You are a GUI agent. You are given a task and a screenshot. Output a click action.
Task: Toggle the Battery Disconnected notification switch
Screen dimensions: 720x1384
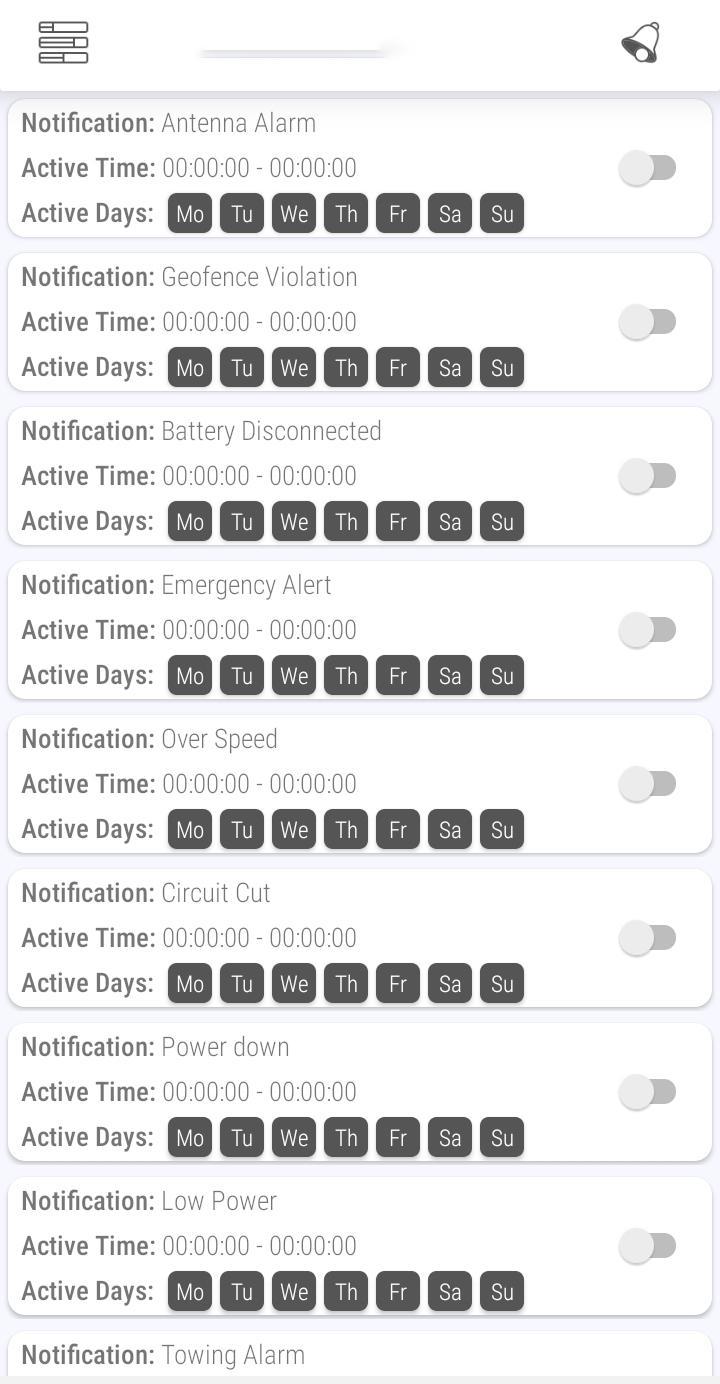(x=648, y=476)
